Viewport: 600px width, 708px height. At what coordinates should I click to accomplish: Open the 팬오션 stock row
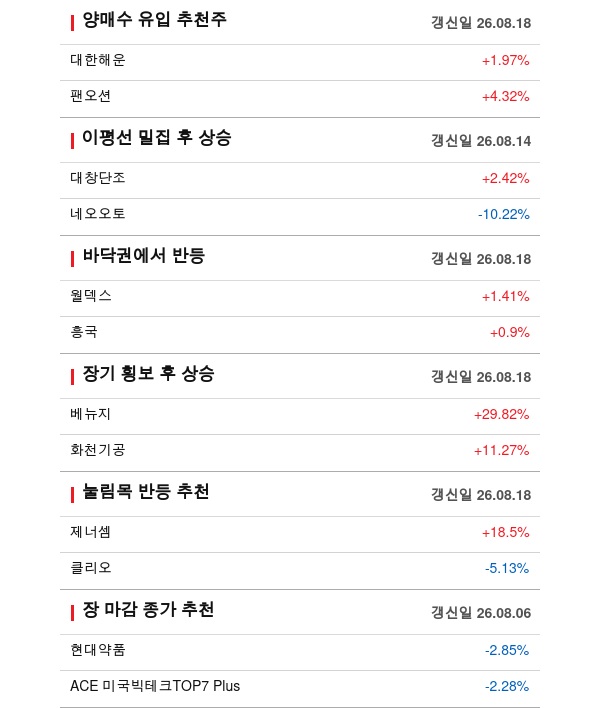coord(300,98)
